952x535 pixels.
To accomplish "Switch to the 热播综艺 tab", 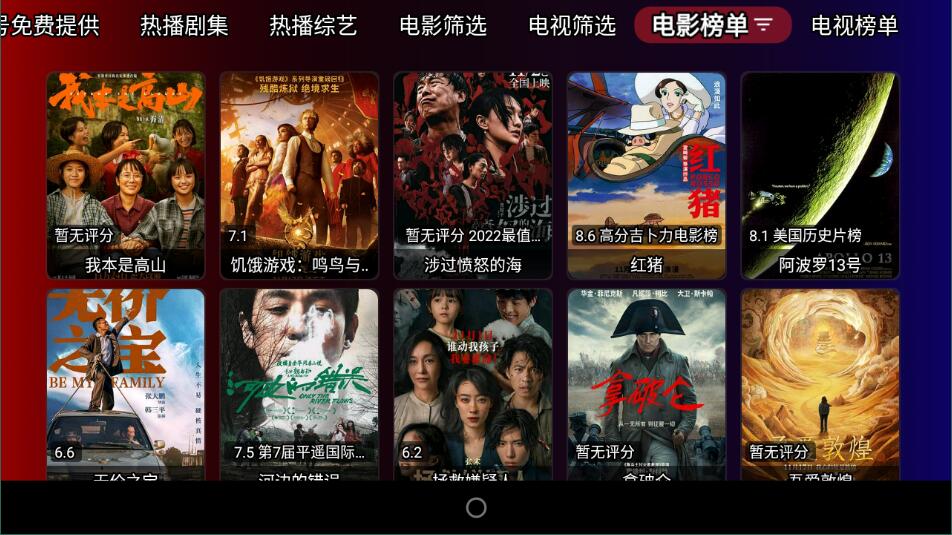I will pos(313,26).
